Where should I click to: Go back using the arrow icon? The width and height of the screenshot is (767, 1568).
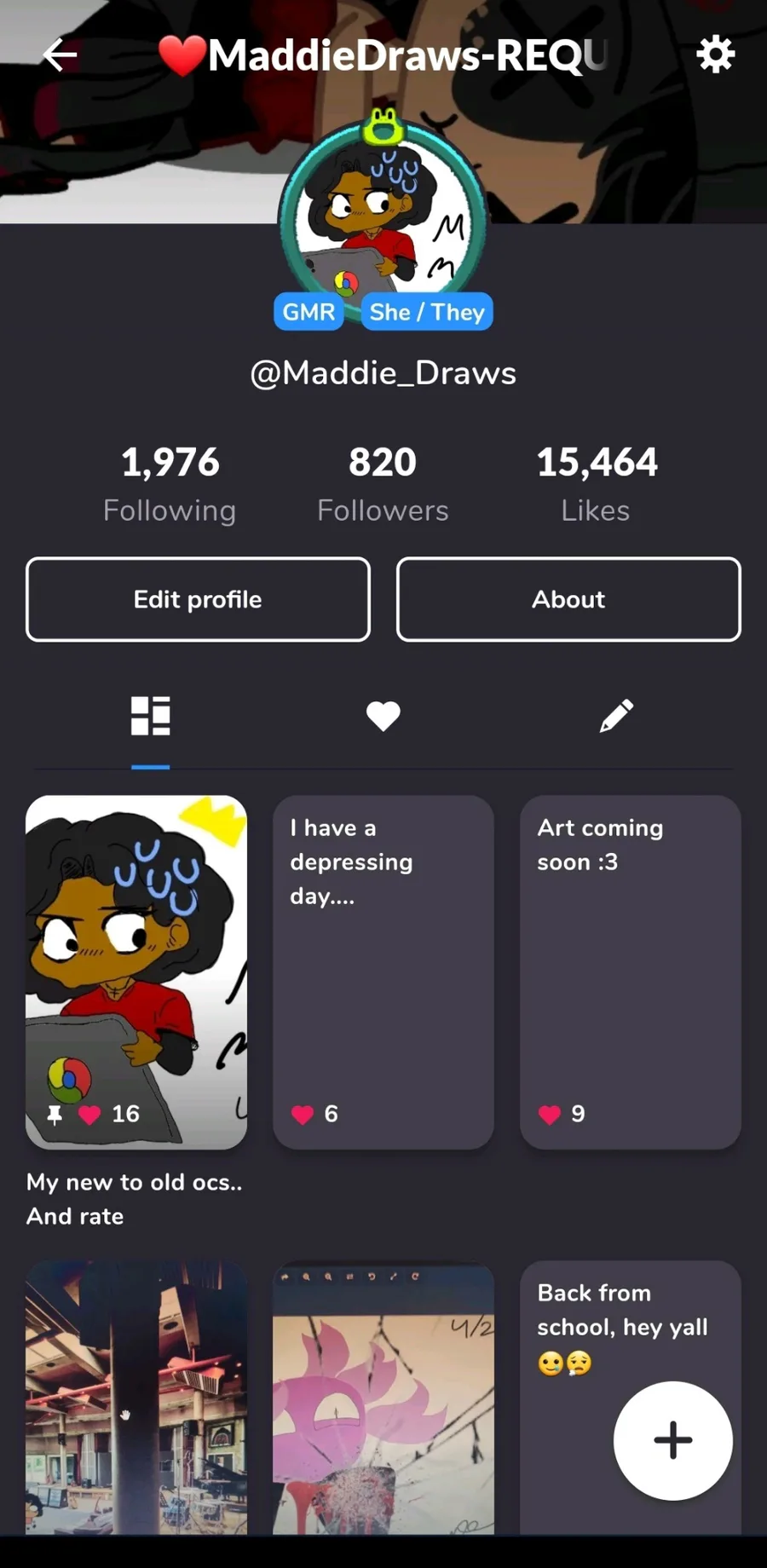[x=60, y=55]
